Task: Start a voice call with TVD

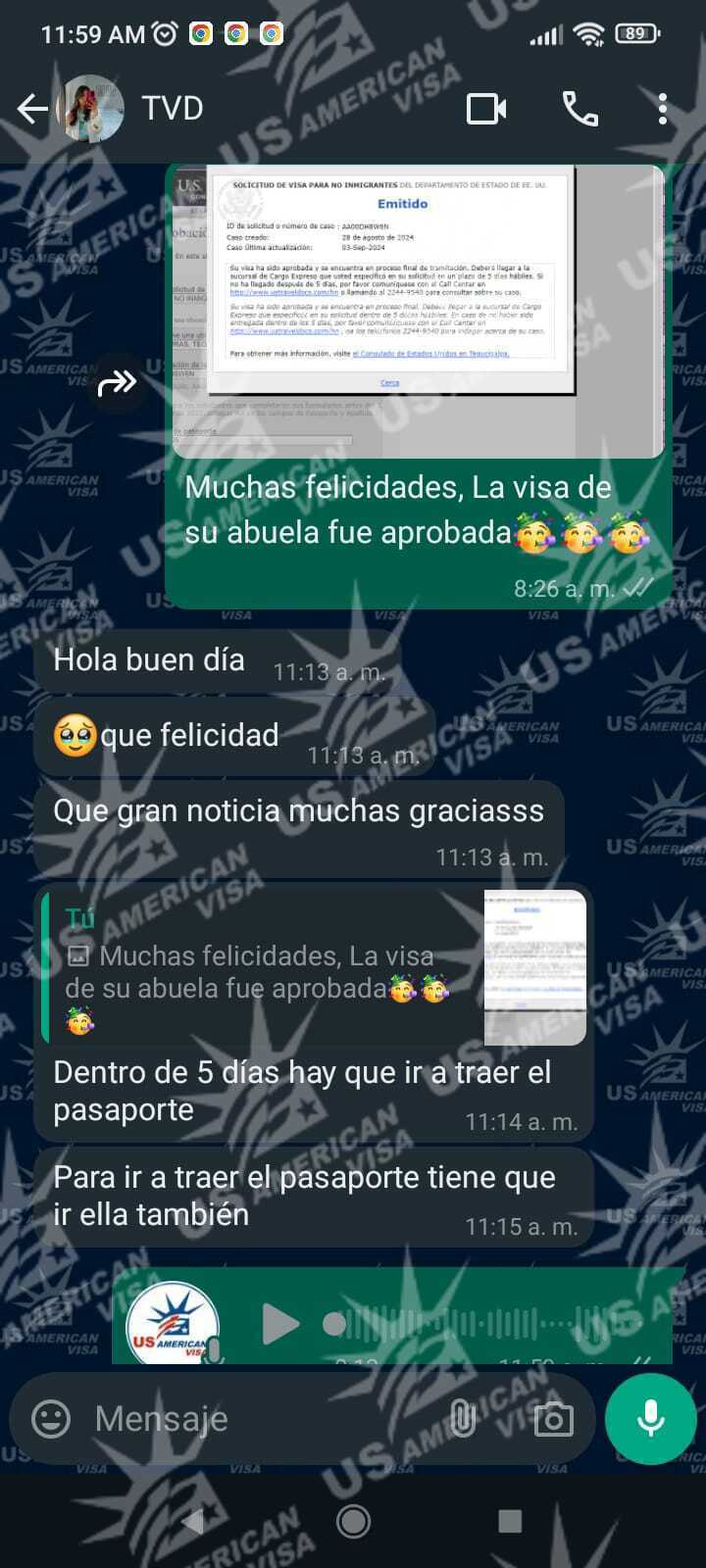Action: 580,109
